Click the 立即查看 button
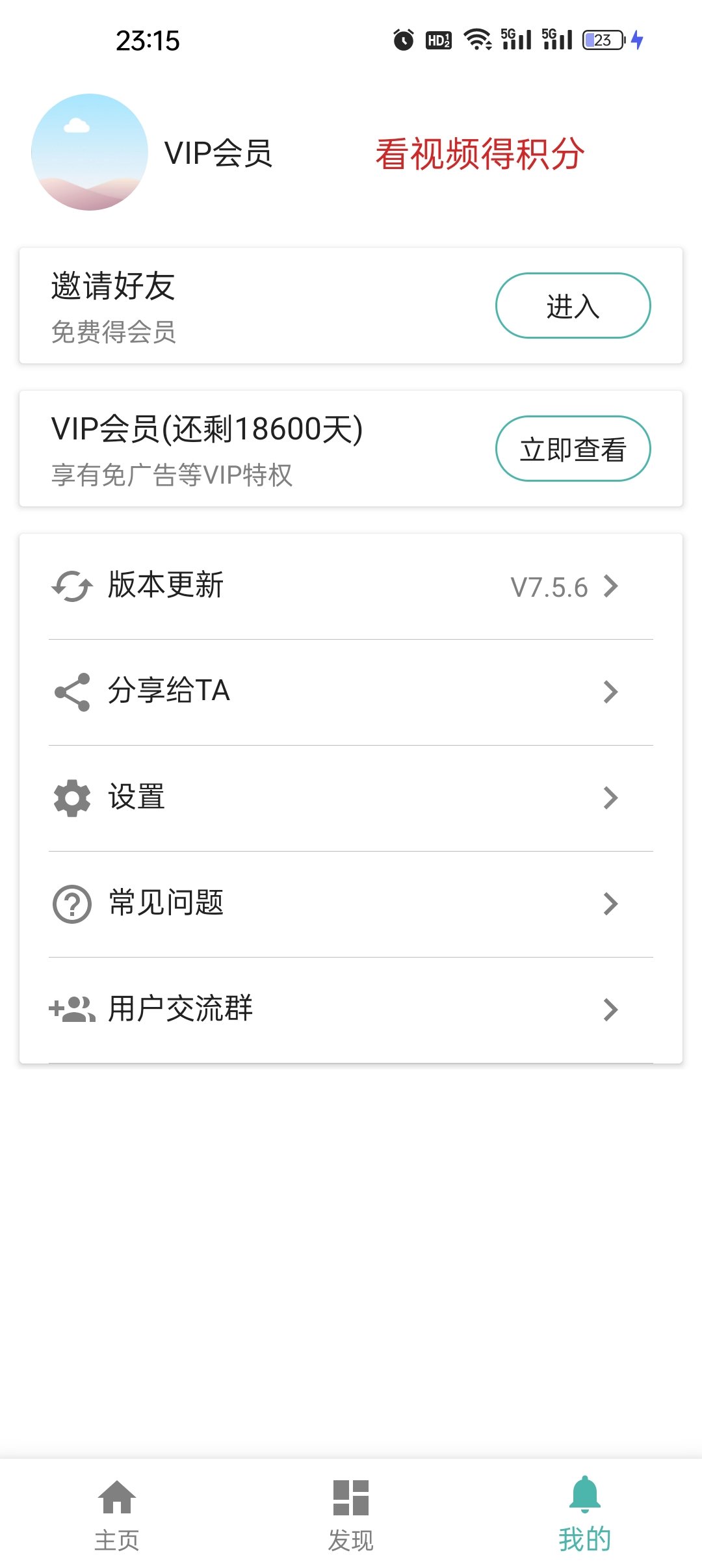702x1568 pixels. [x=573, y=449]
